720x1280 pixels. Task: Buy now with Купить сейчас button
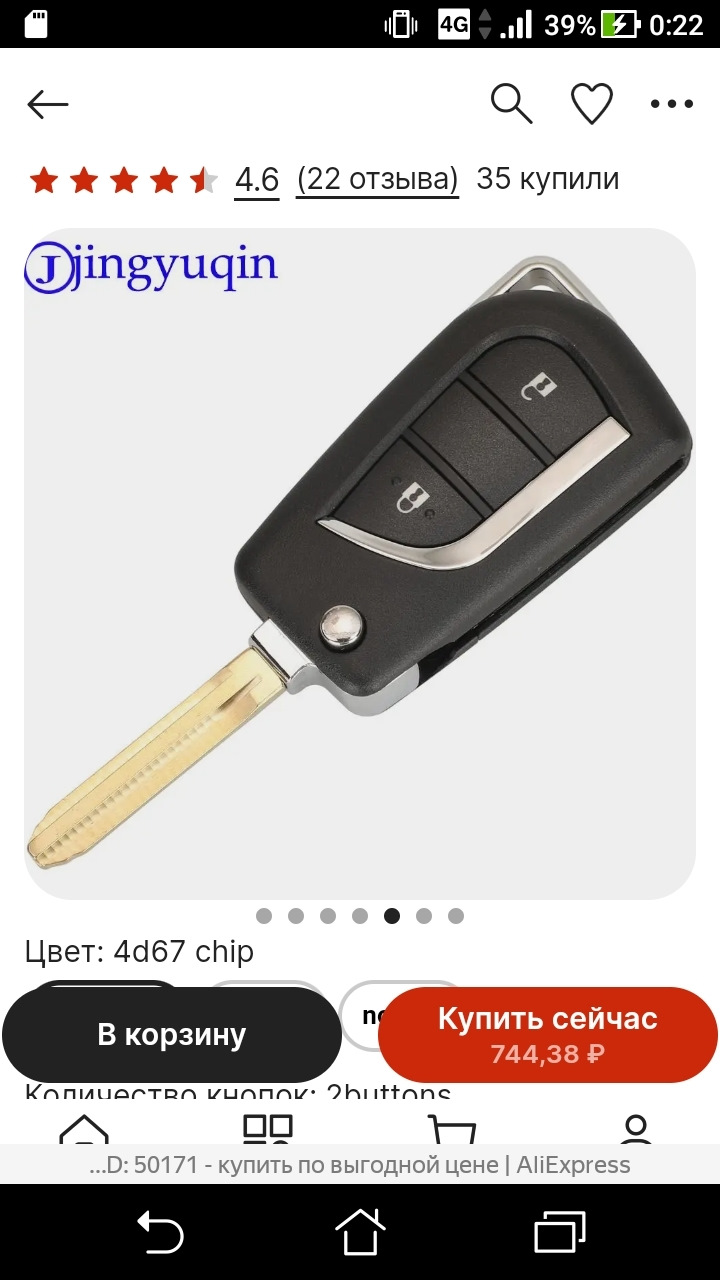coord(547,1035)
